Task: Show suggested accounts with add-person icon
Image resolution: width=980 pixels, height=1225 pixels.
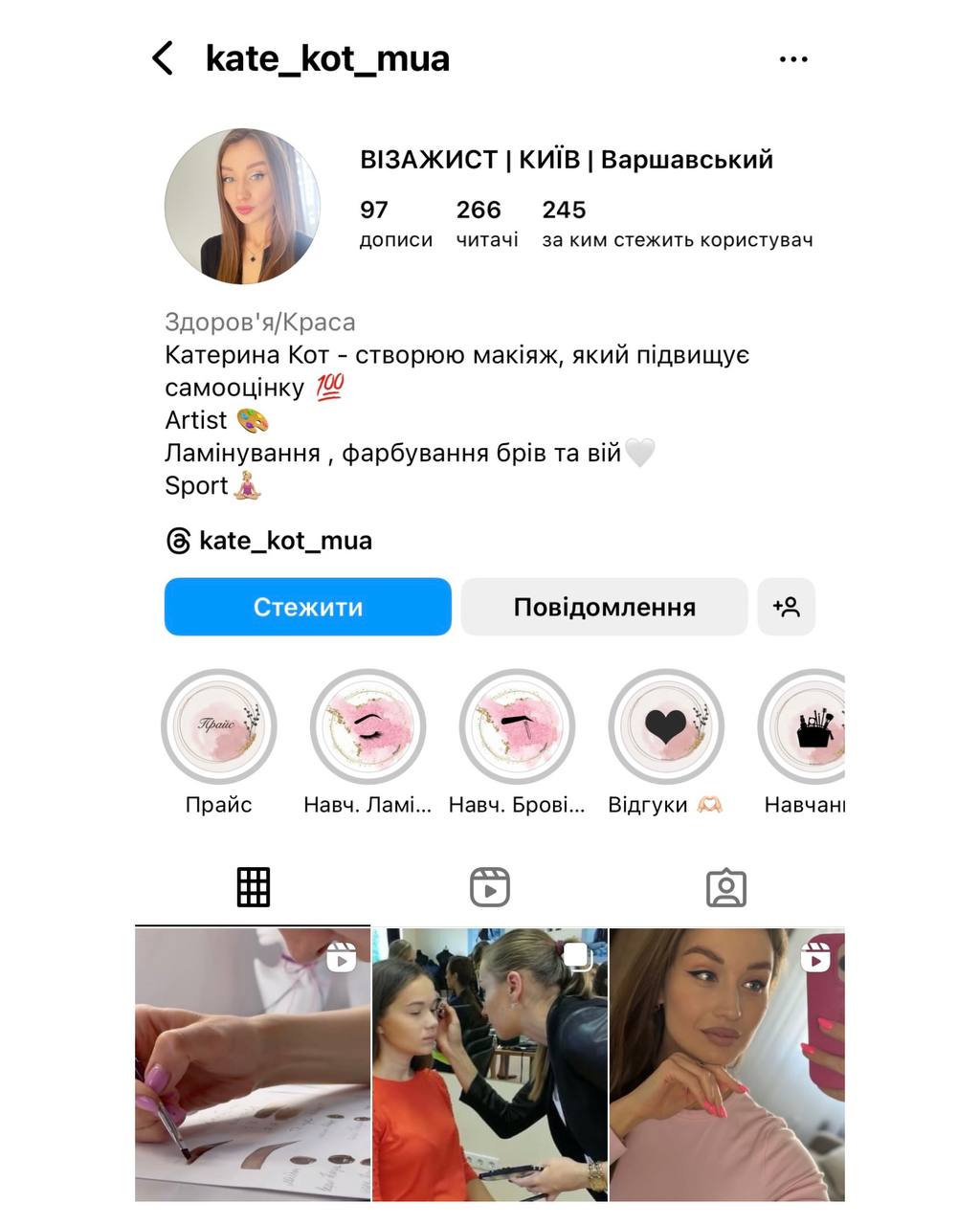Action: (x=786, y=607)
